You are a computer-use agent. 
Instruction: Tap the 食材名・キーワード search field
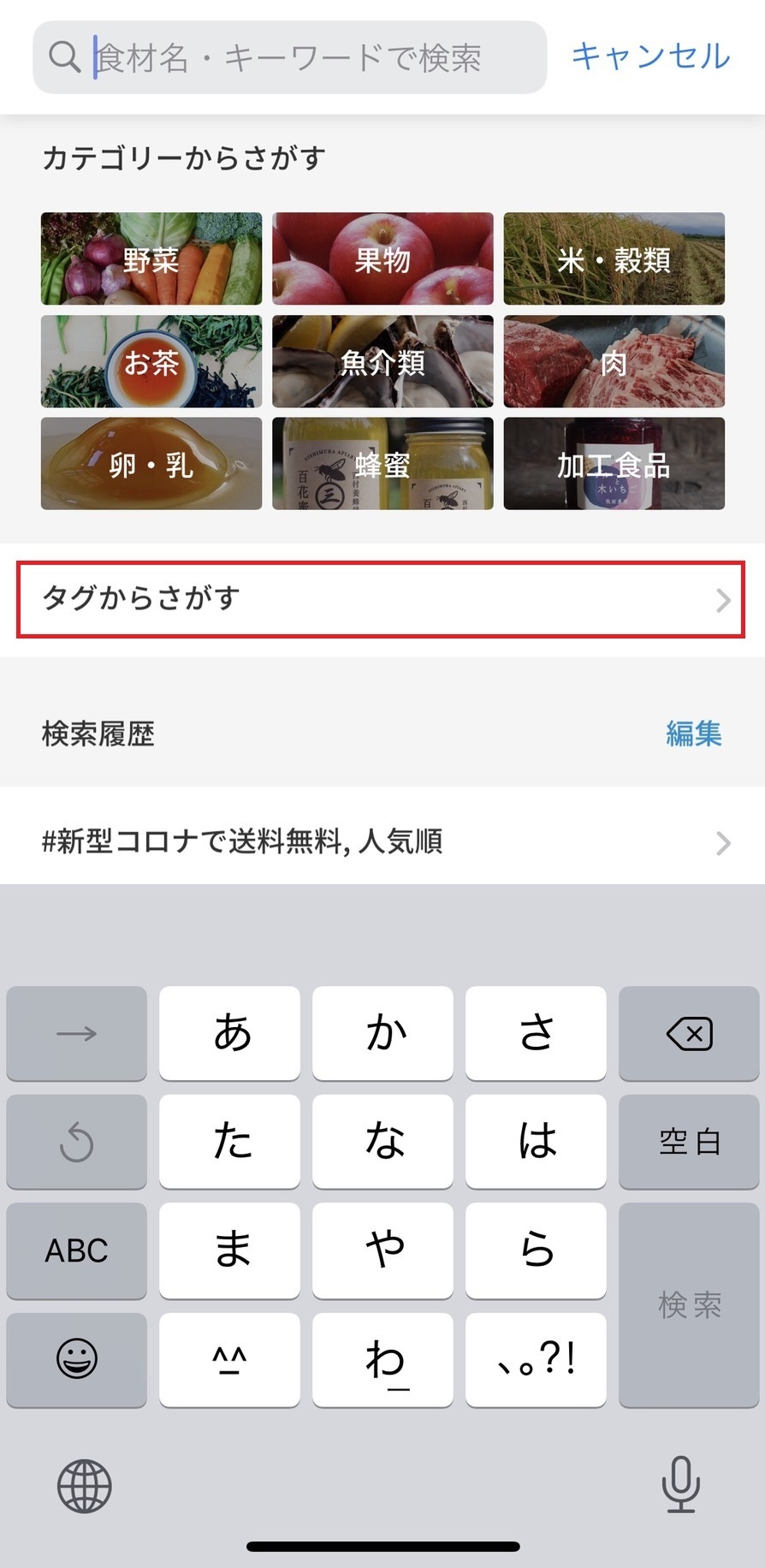pyautogui.click(x=291, y=57)
